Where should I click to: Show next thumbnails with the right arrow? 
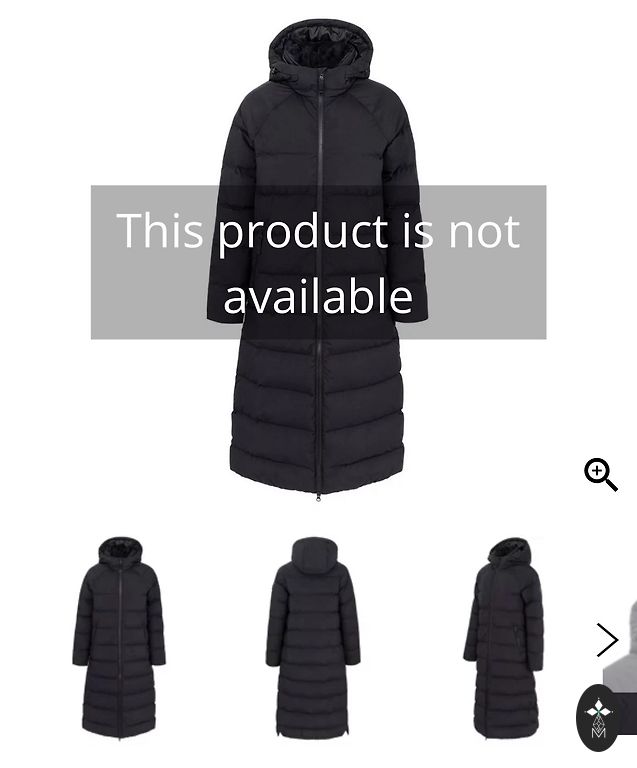pos(607,640)
